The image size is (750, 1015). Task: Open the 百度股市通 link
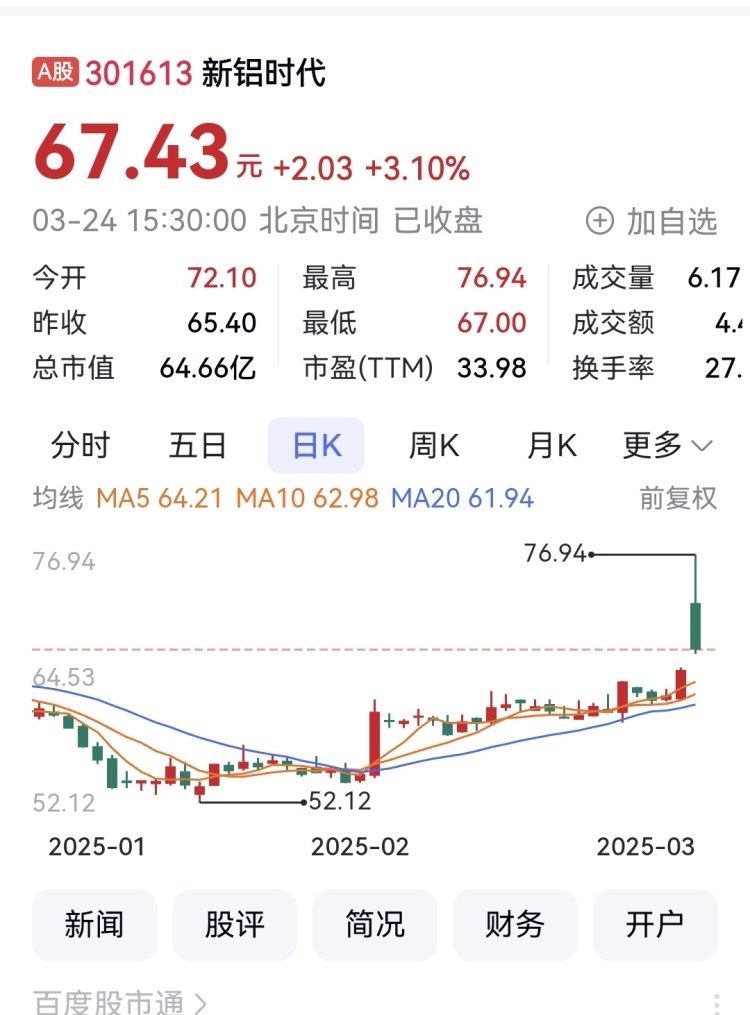pyautogui.click(x=120, y=1001)
